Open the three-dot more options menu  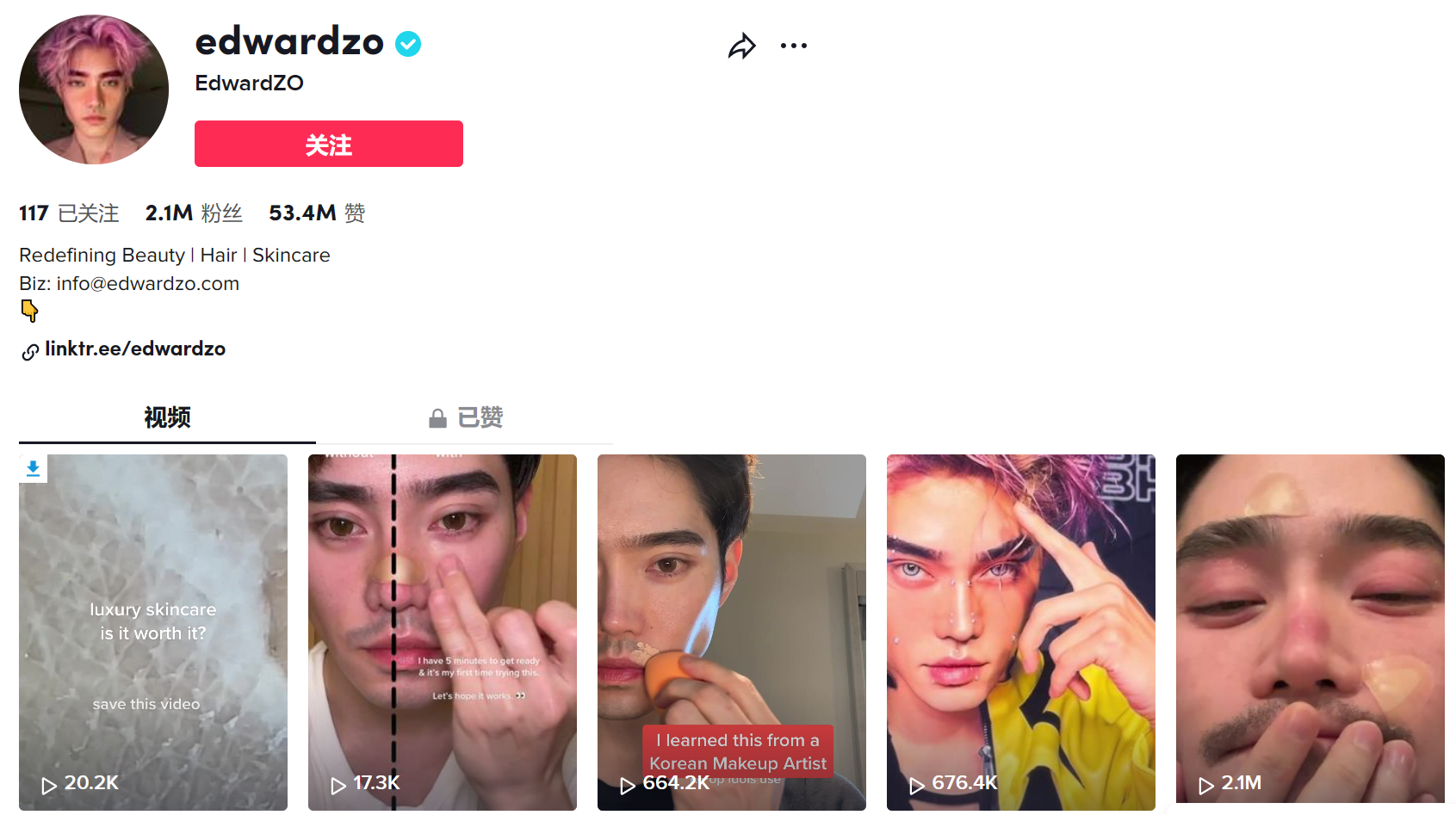pos(793,46)
